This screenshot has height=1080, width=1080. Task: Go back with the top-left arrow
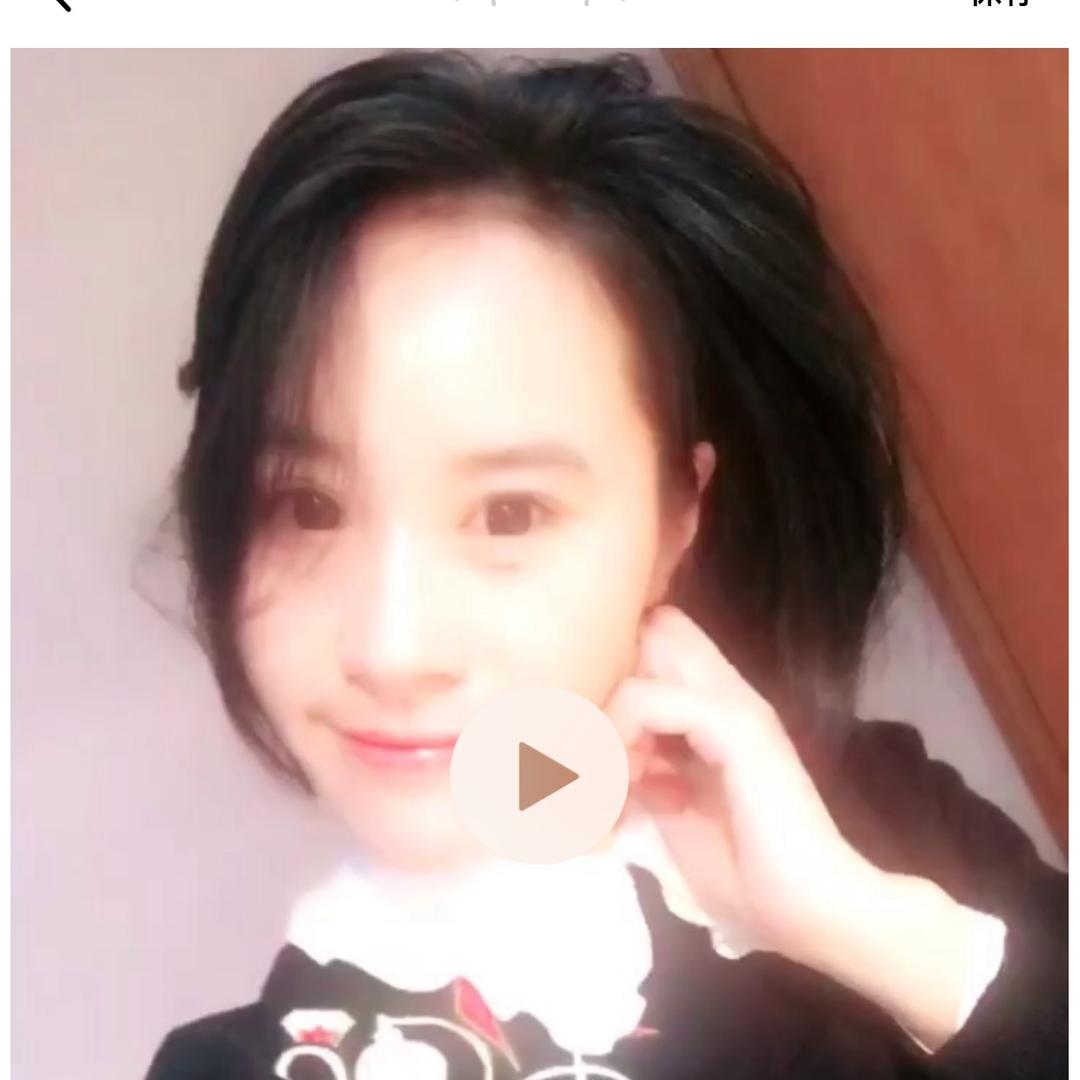[x=62, y=3]
